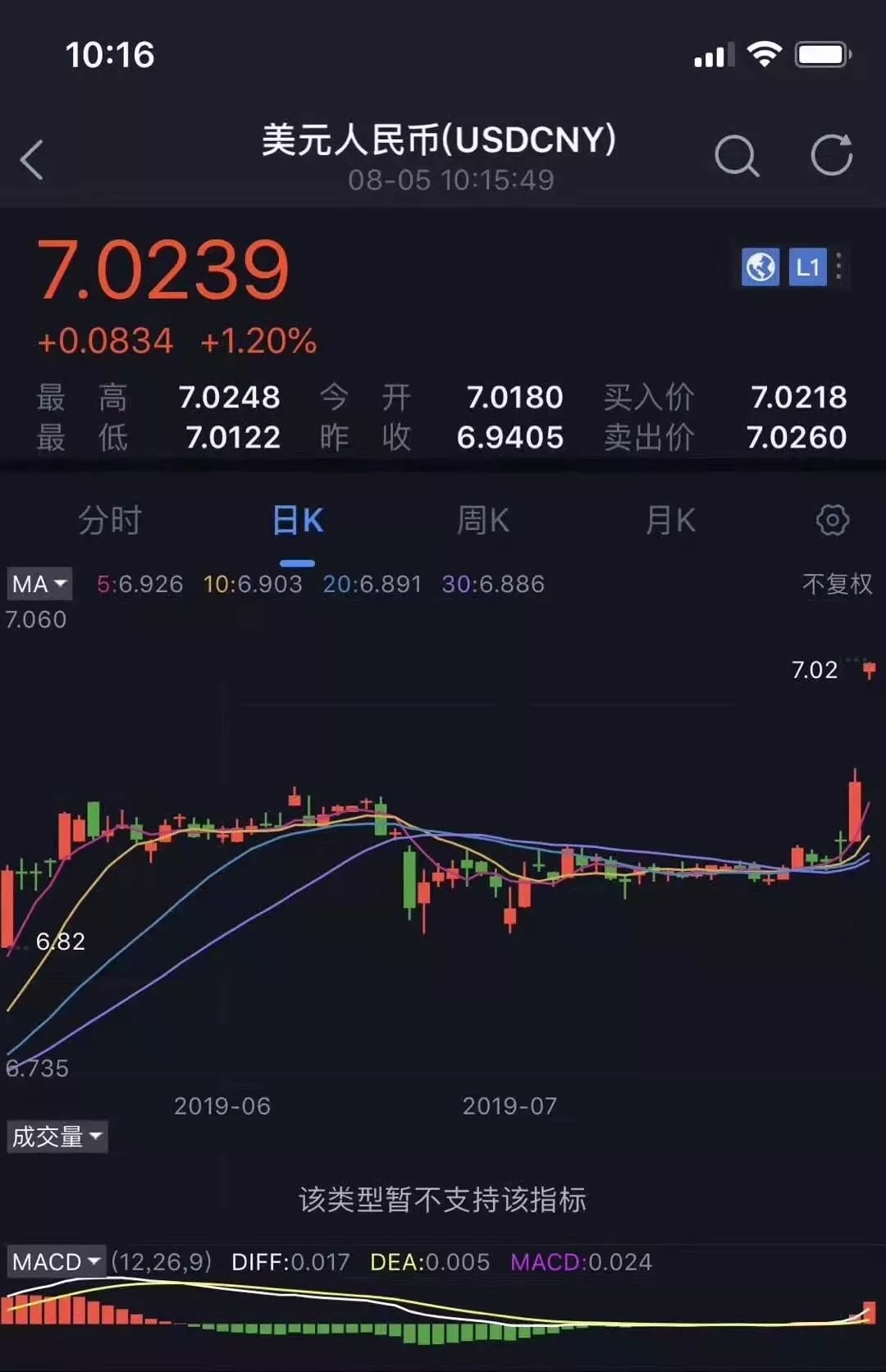Open the L1 quote level badge
This screenshot has width=886, height=1372.
[x=807, y=267]
